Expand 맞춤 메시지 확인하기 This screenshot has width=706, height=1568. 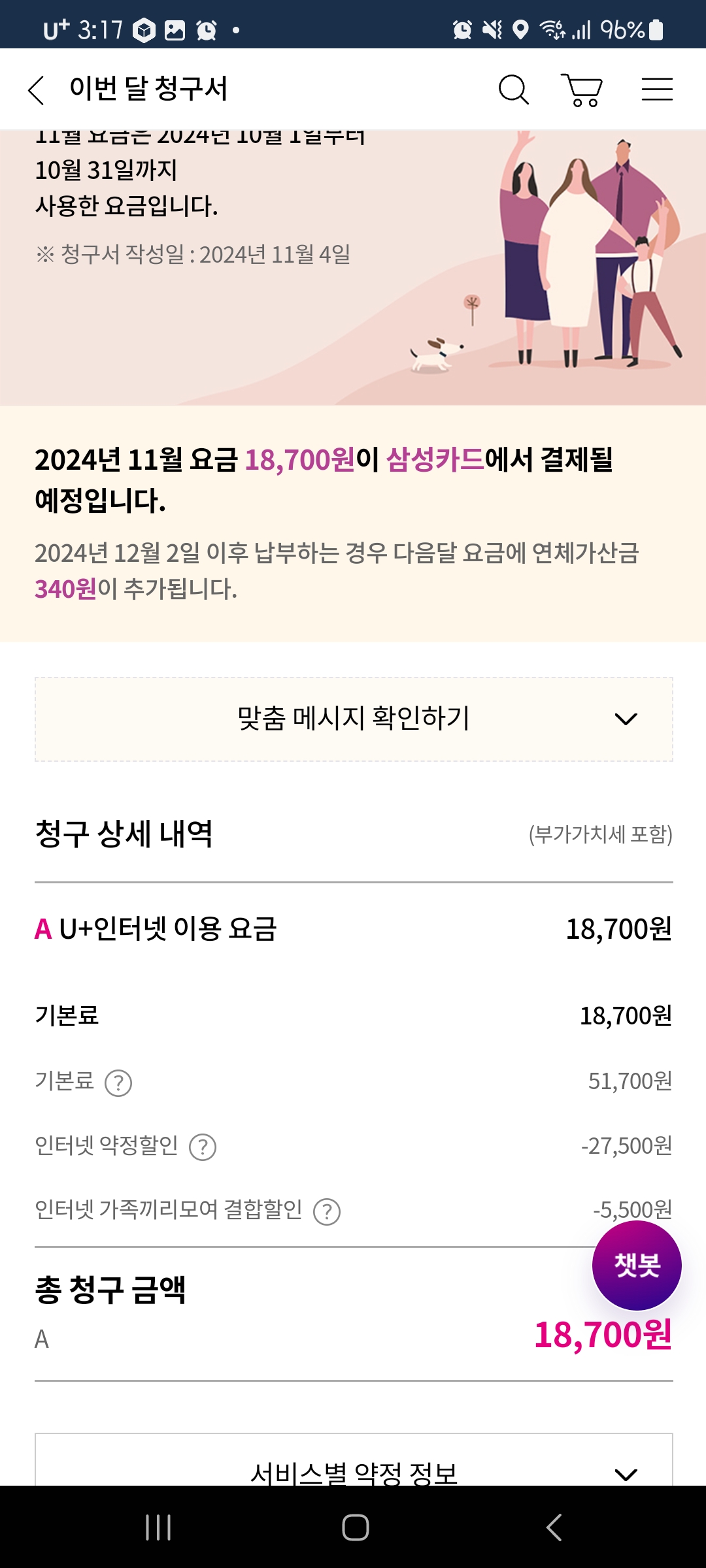[x=354, y=719]
